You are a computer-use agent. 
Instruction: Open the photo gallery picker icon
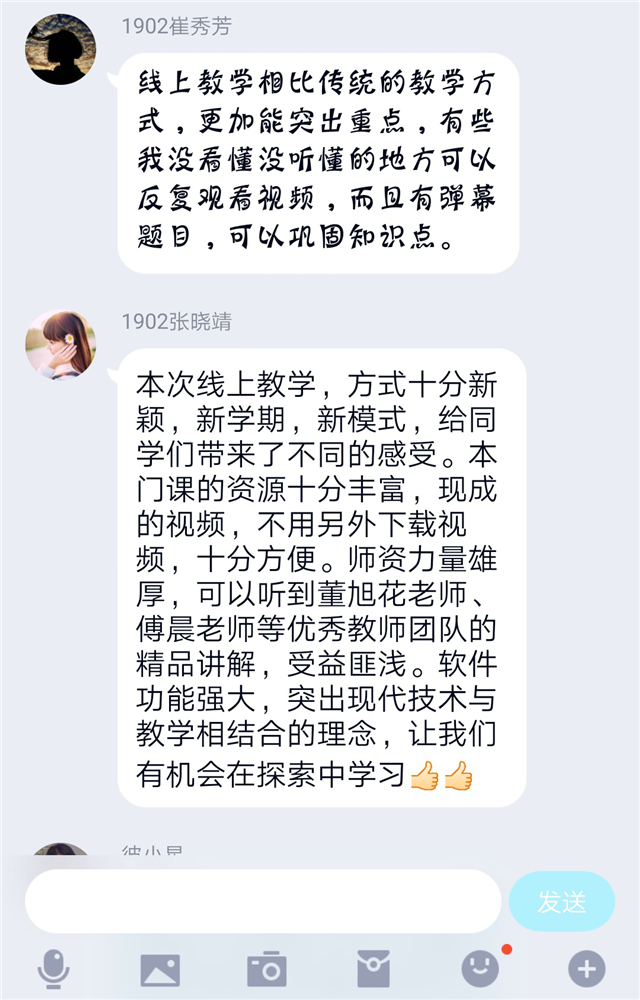tap(160, 969)
